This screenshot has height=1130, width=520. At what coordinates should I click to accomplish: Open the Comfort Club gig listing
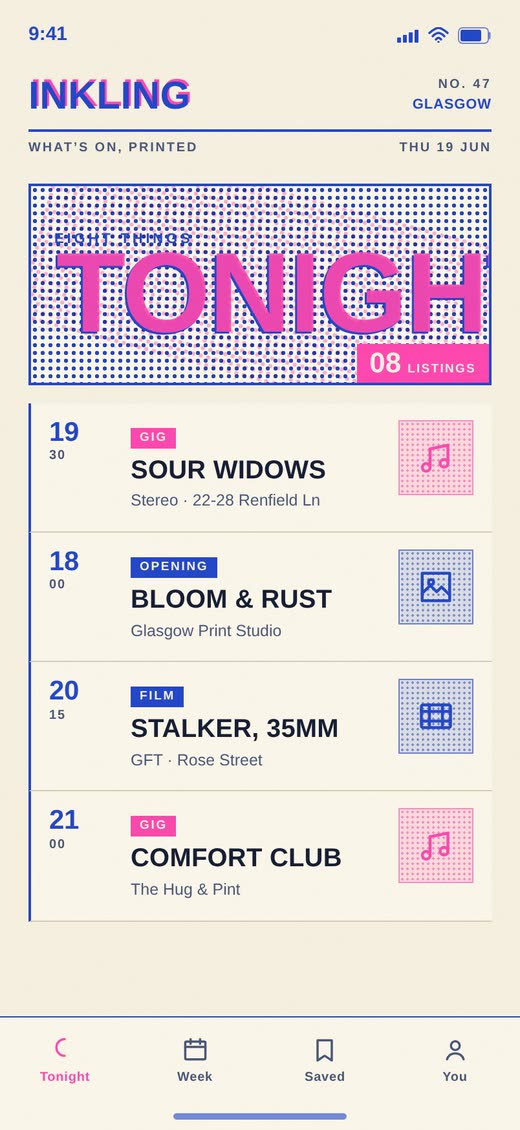point(261,856)
